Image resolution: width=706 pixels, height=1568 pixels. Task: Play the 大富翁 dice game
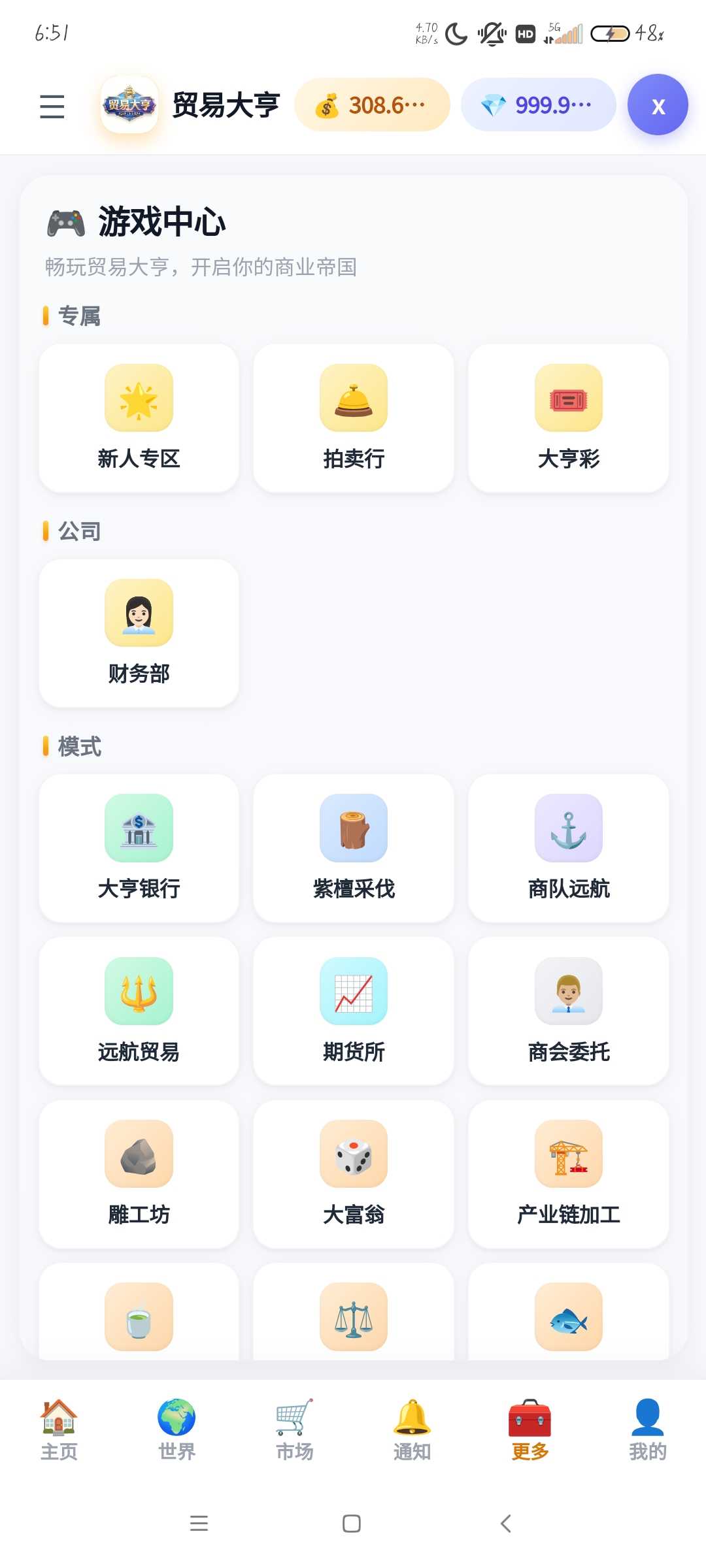[x=354, y=1174]
